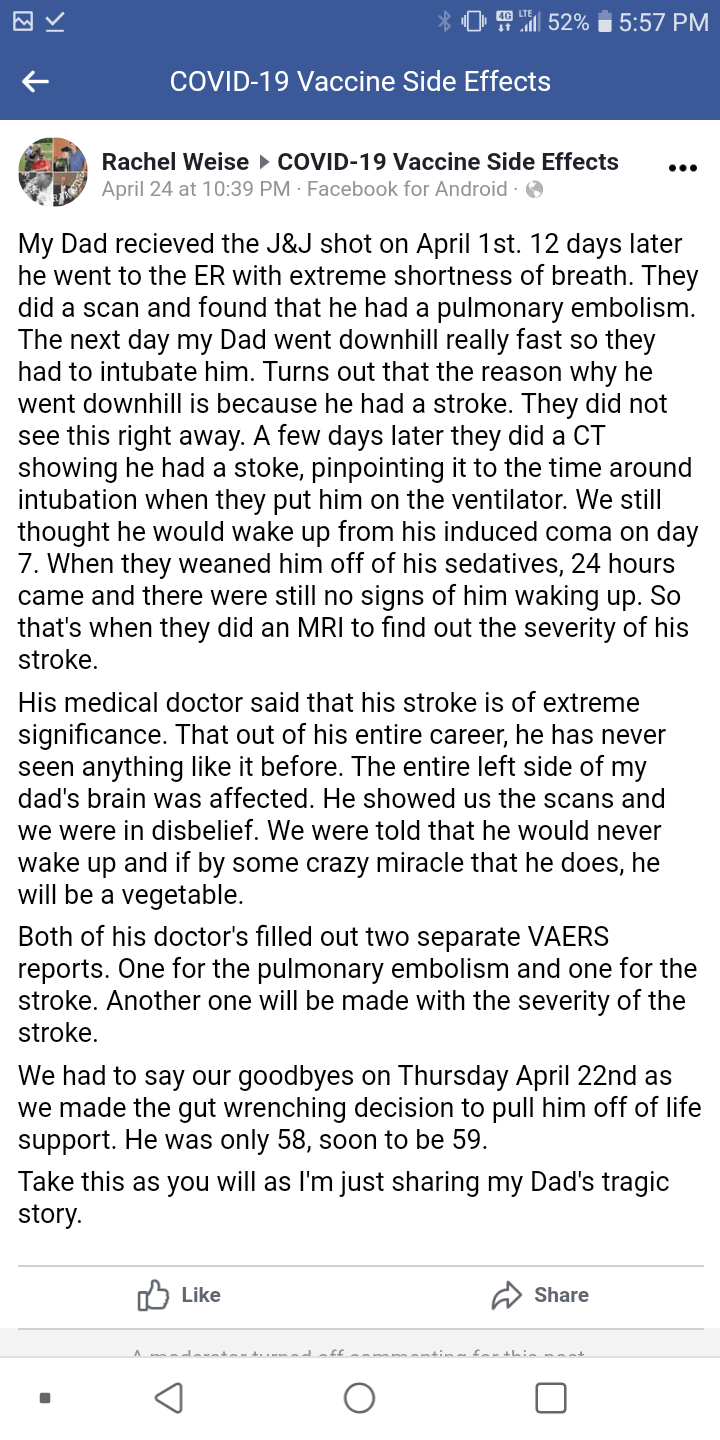Viewport: 720px width, 1440px height.
Task: Open the COVID-19 Vaccine Side Effects group link
Action: (x=447, y=162)
